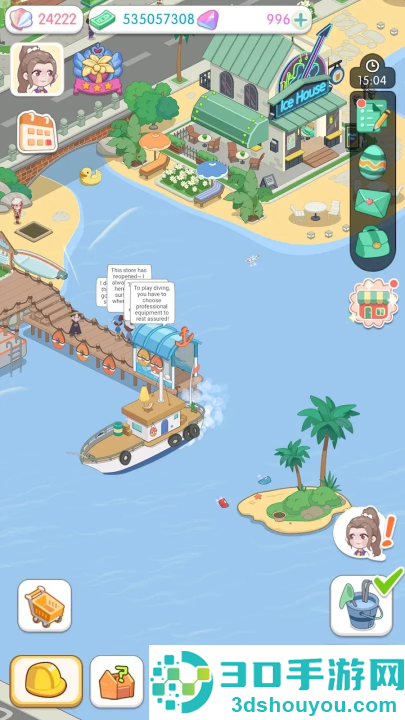This screenshot has height=720, width=405.
Task: Open the striped egg event
Action: (372, 161)
